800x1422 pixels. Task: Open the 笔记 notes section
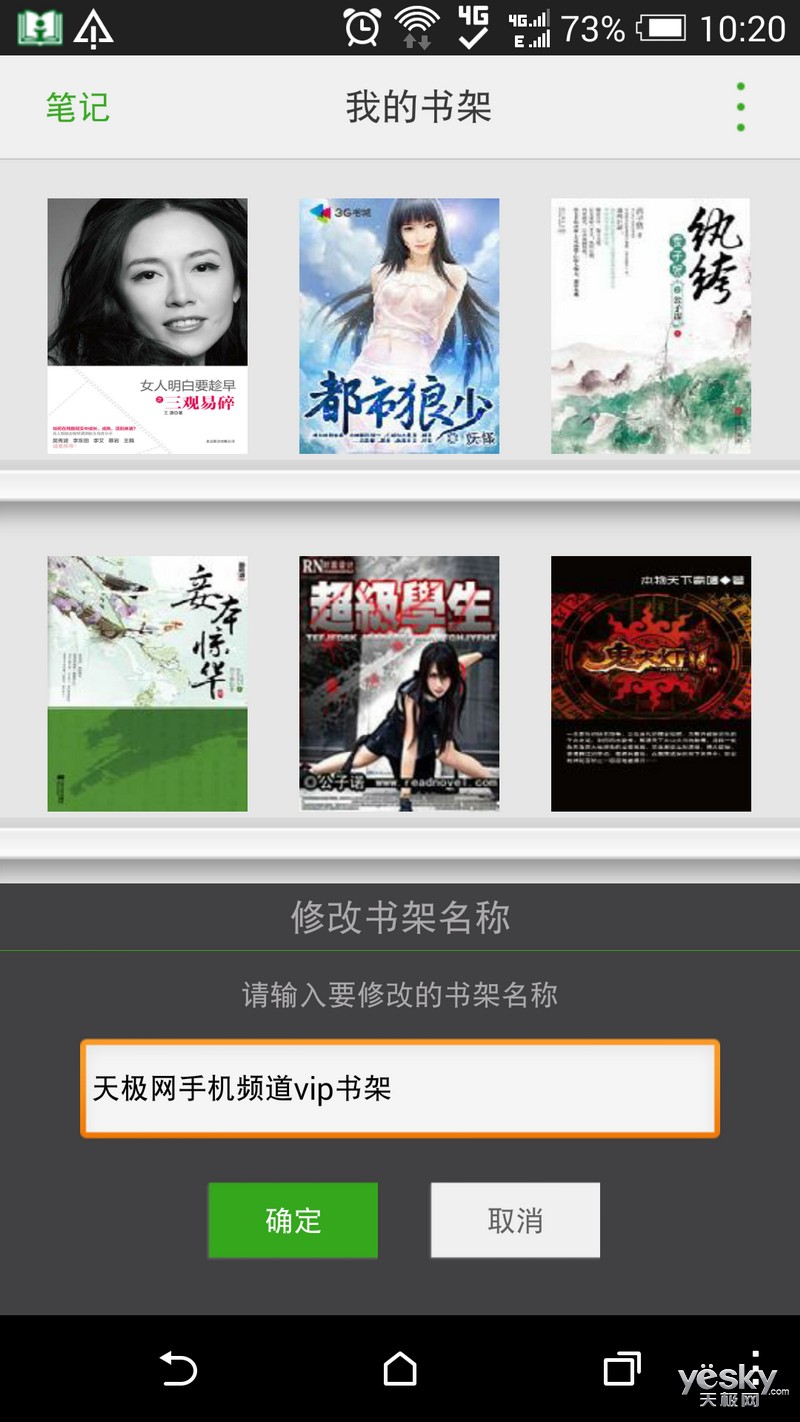(x=77, y=107)
